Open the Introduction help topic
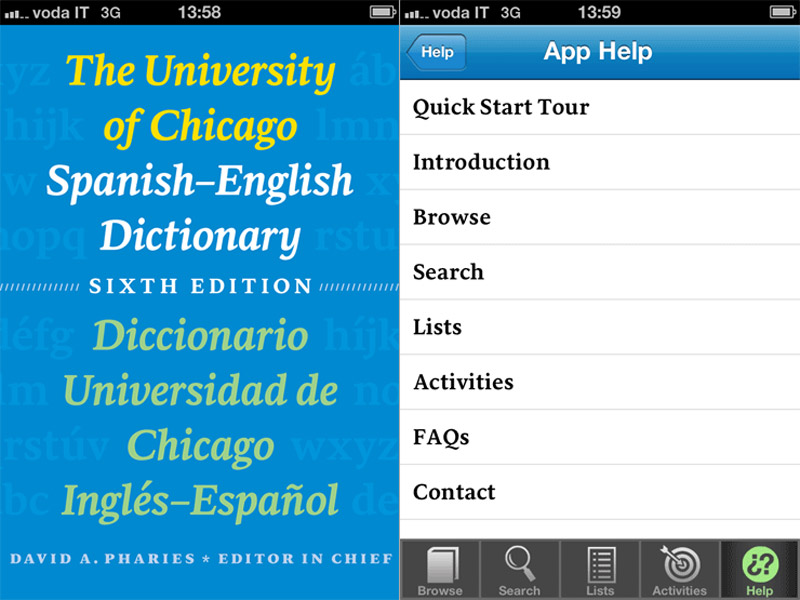Image resolution: width=800 pixels, height=600 pixels. (600, 162)
